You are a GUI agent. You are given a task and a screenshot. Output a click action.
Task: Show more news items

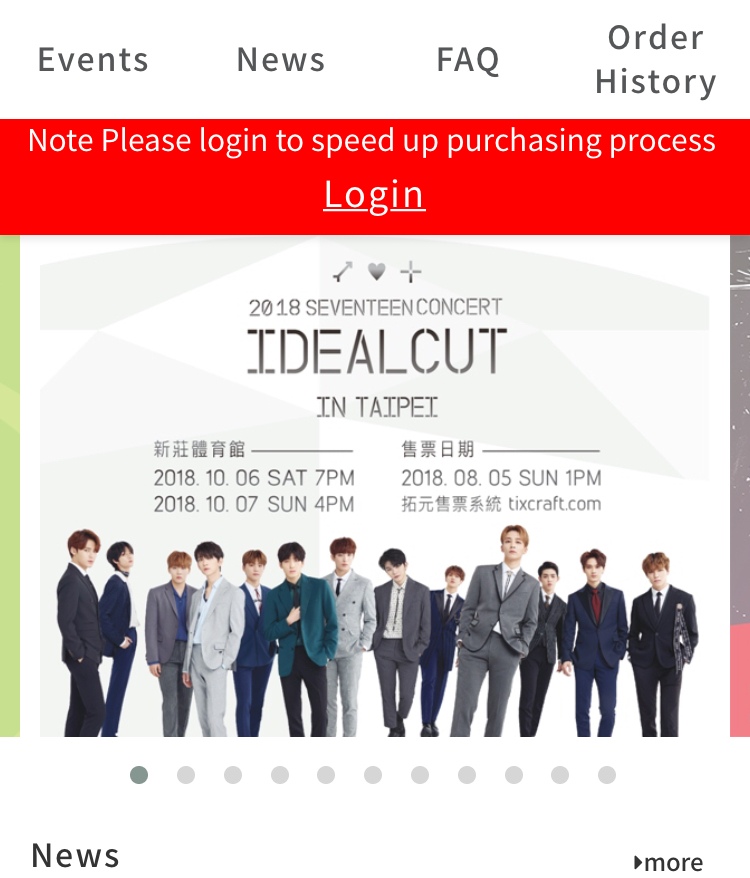click(x=669, y=862)
